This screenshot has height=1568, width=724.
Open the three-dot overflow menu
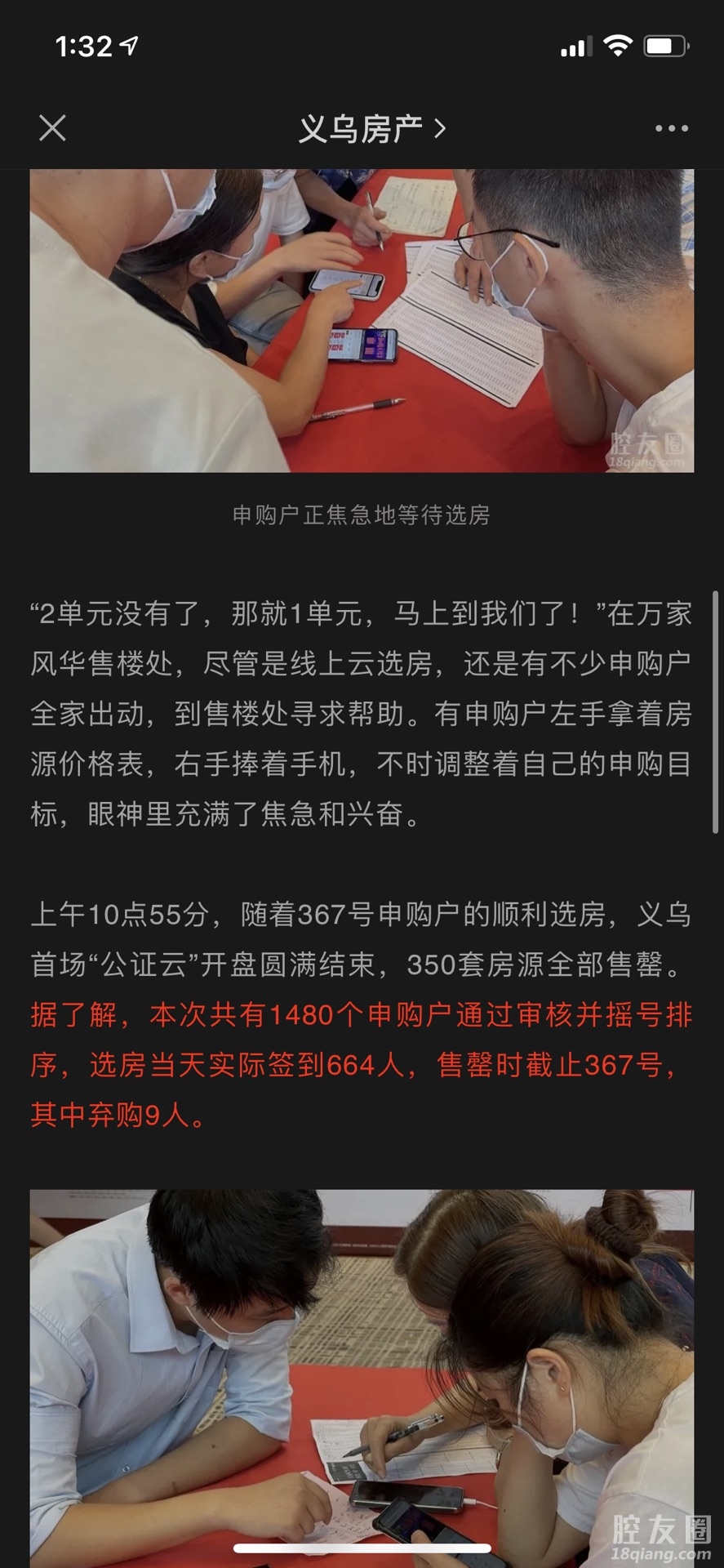671,128
